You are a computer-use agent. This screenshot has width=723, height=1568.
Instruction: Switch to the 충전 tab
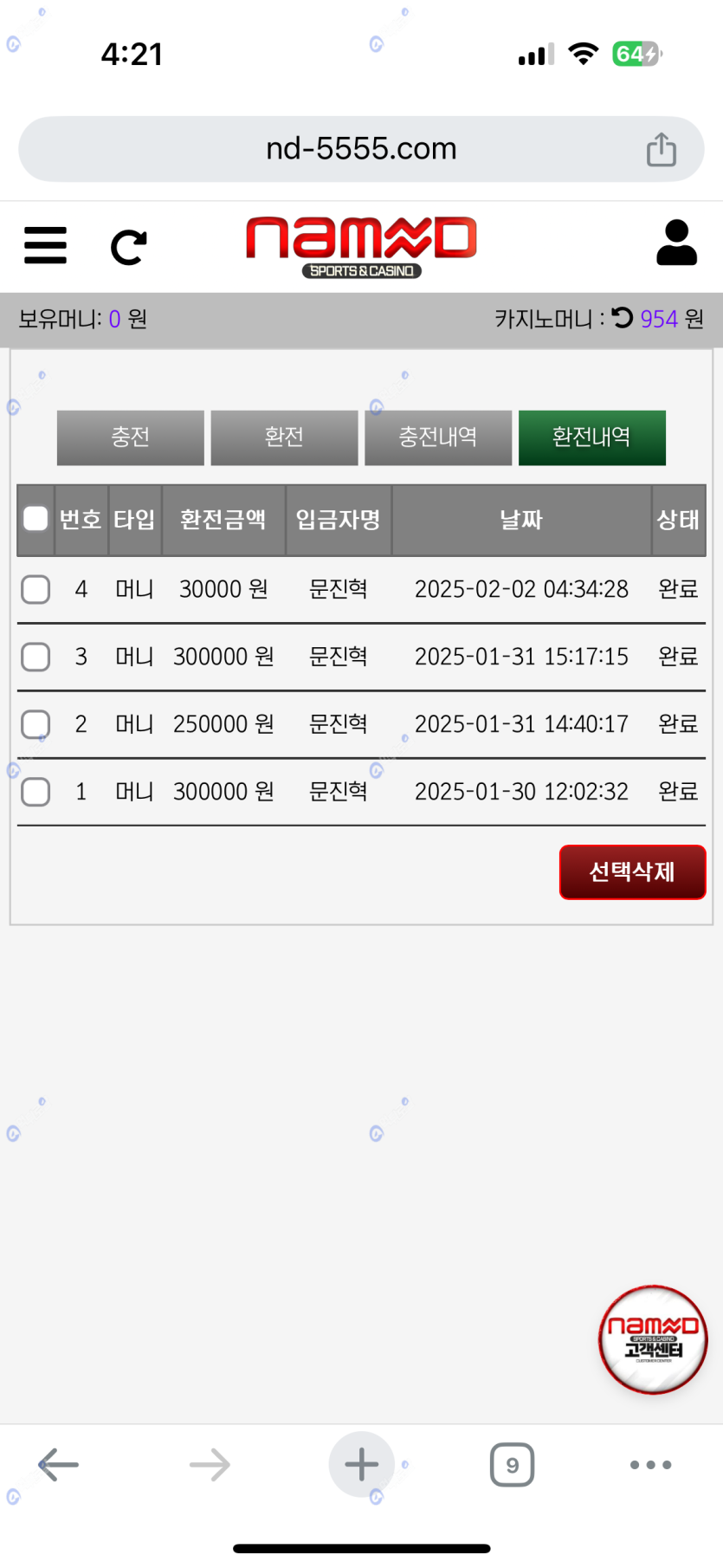(131, 437)
